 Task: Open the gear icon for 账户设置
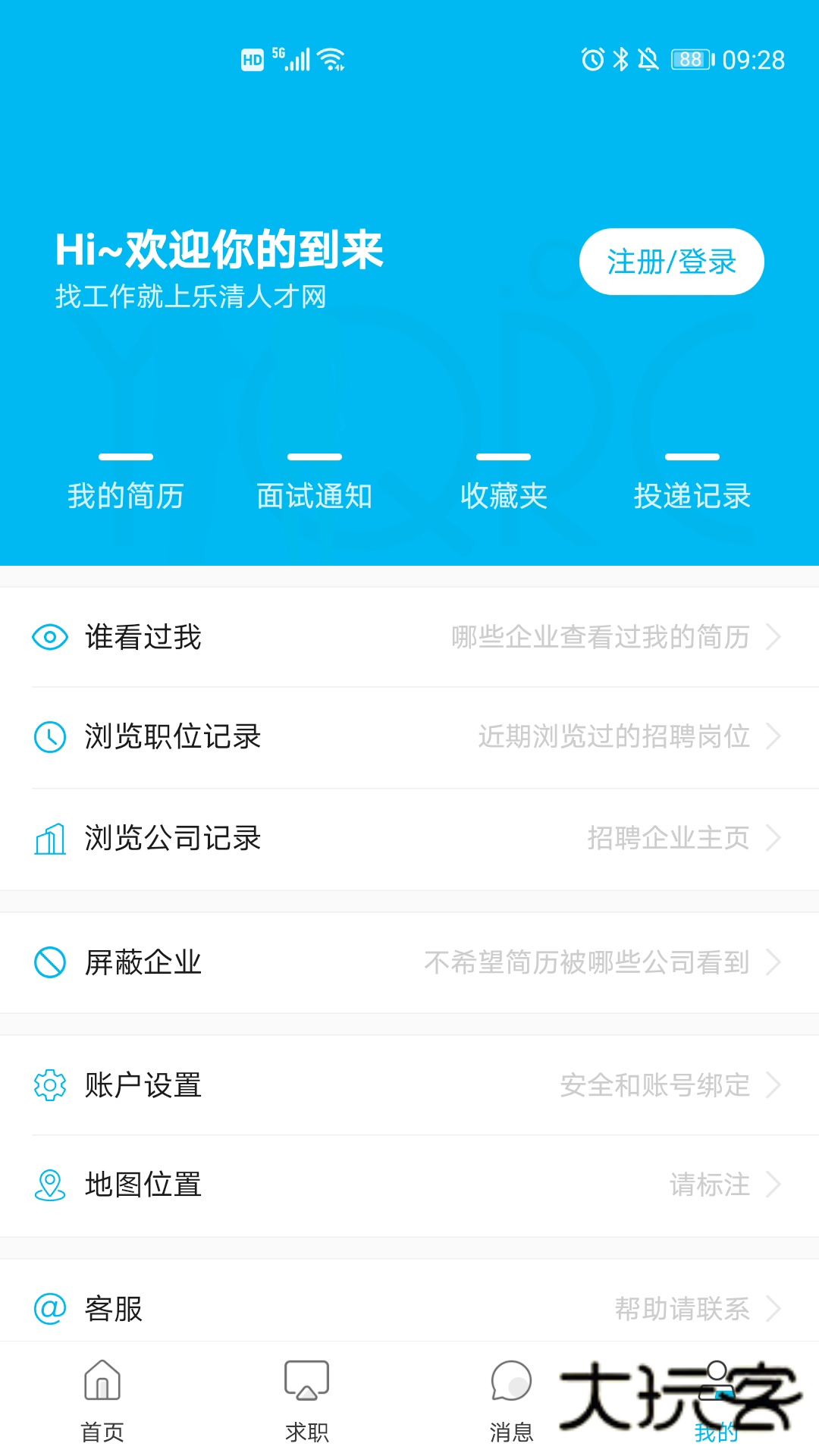[x=49, y=1086]
